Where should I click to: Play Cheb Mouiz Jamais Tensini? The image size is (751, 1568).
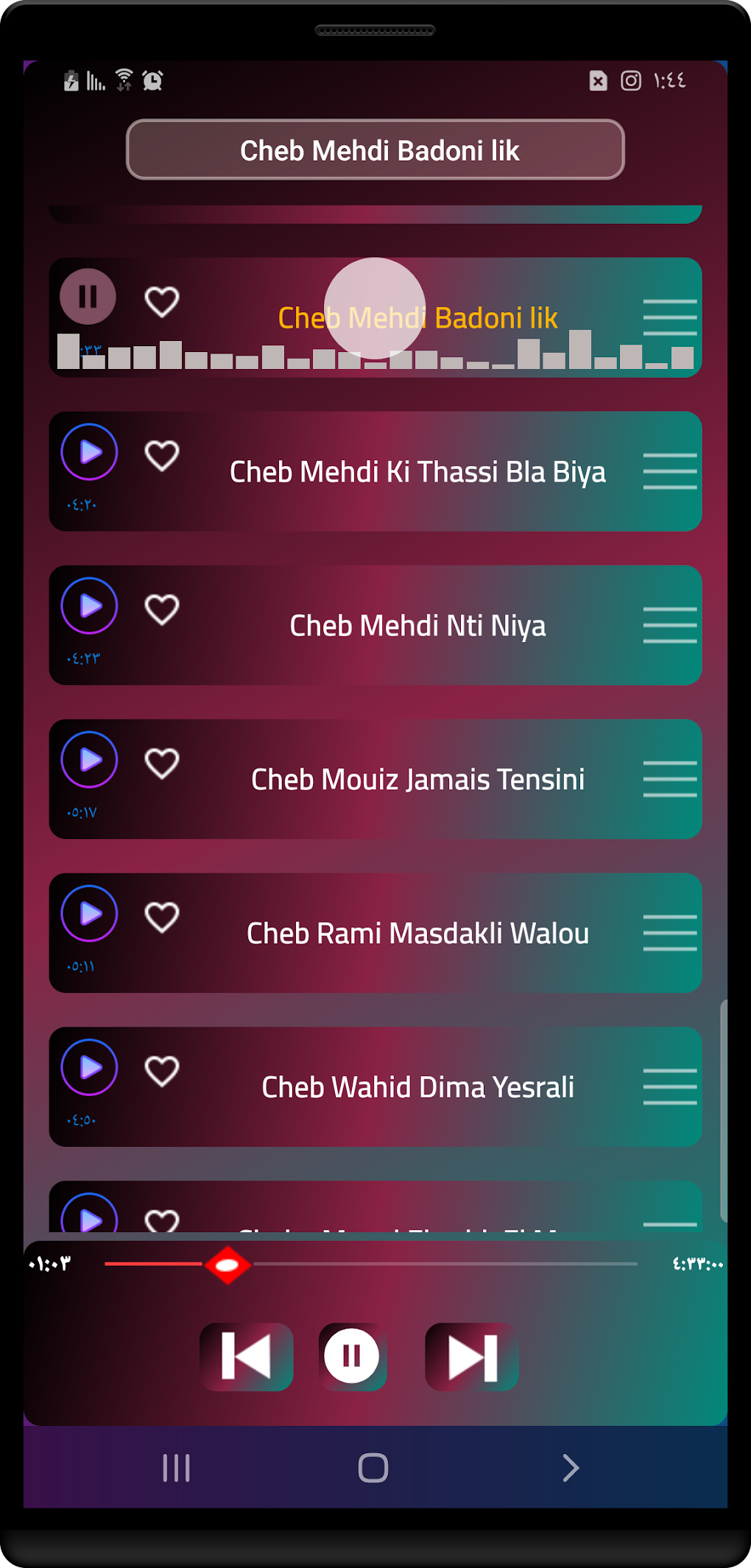click(x=89, y=759)
